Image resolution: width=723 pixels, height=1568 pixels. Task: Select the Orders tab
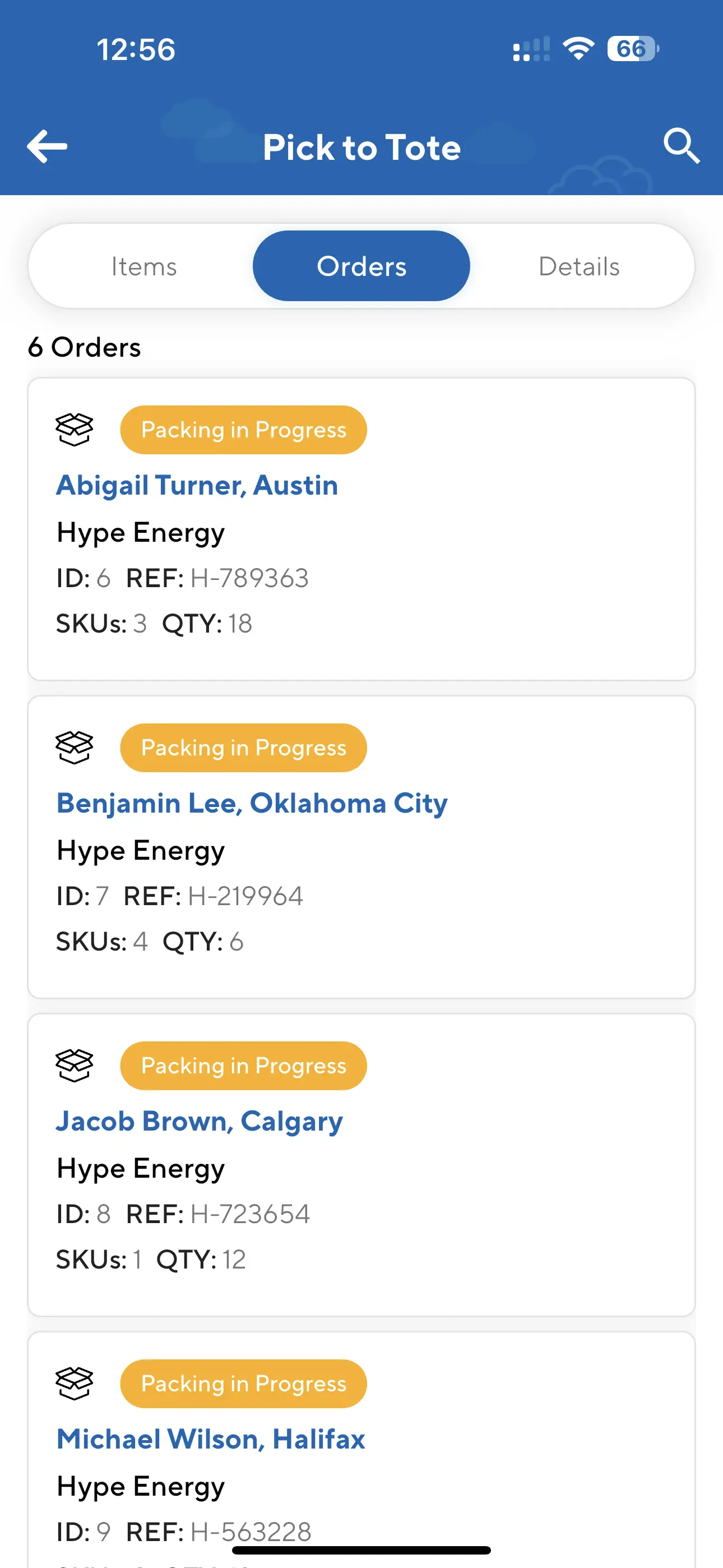[361, 266]
